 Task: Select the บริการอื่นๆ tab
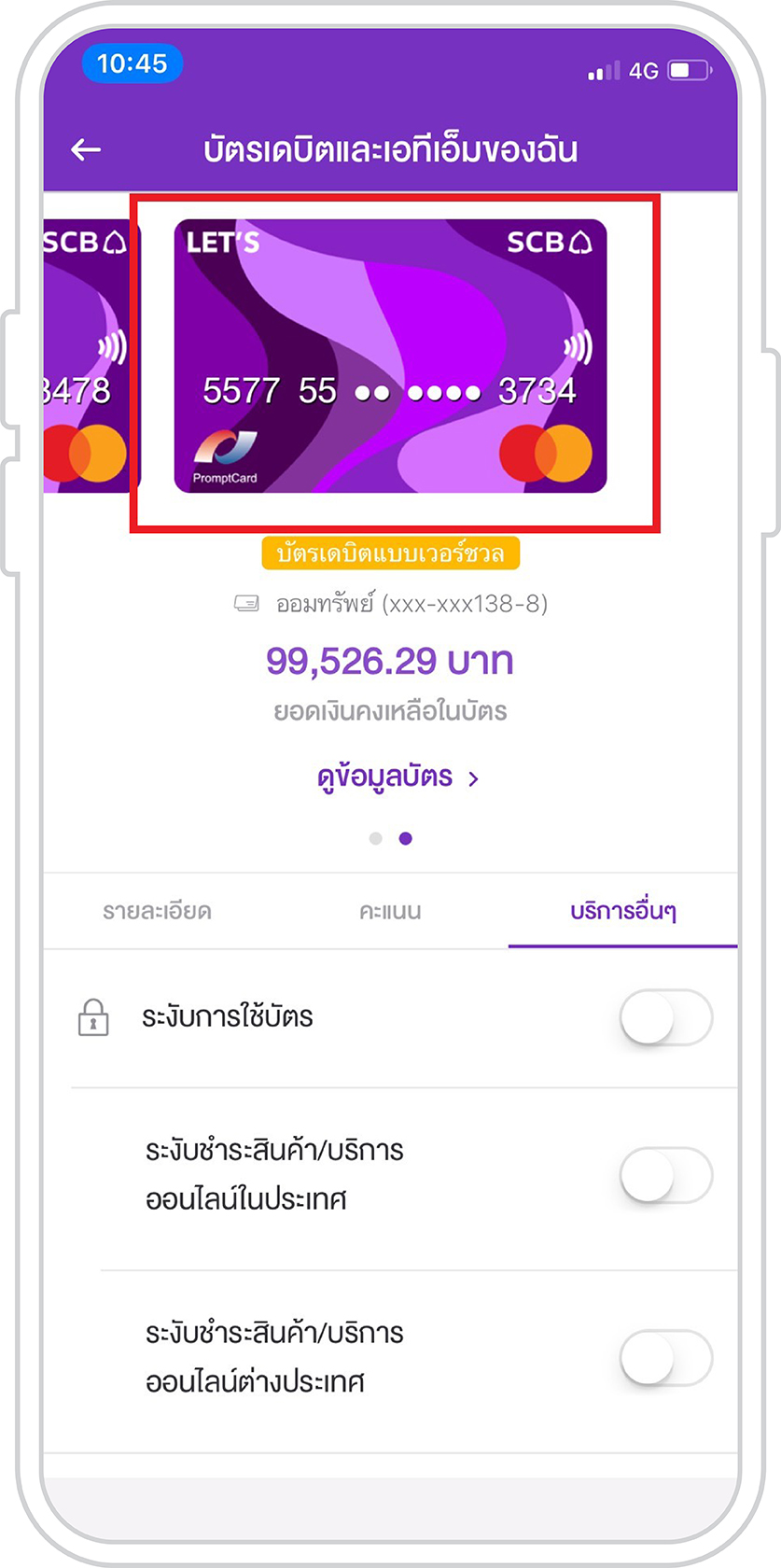(x=622, y=911)
